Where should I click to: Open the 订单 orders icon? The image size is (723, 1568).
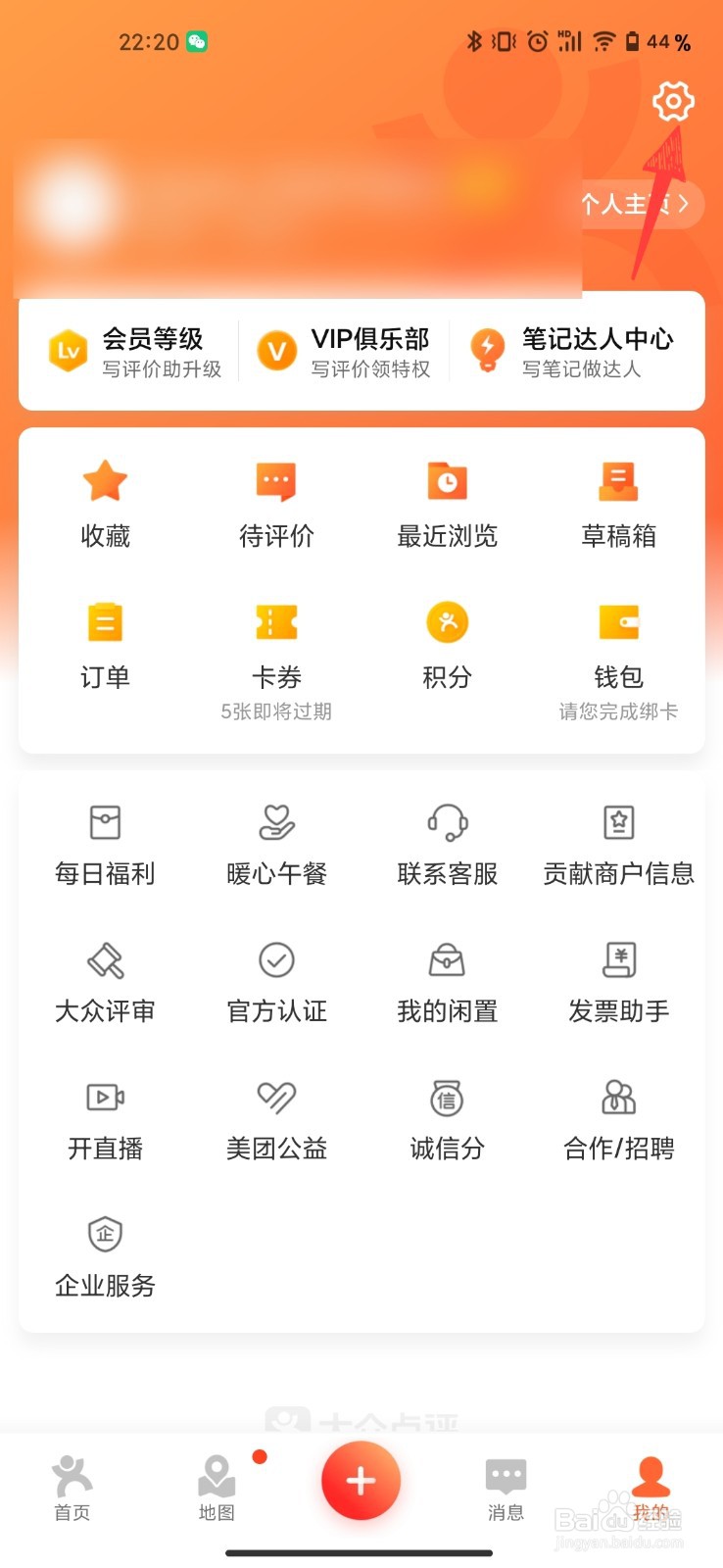(105, 621)
